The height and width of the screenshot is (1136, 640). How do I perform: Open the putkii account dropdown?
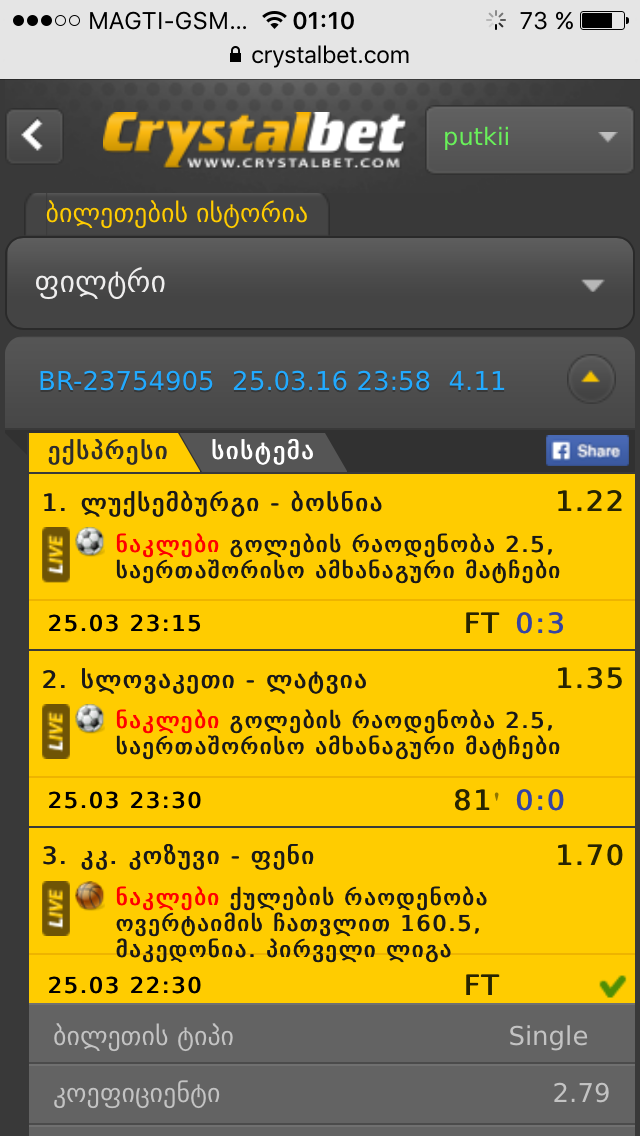click(529, 139)
